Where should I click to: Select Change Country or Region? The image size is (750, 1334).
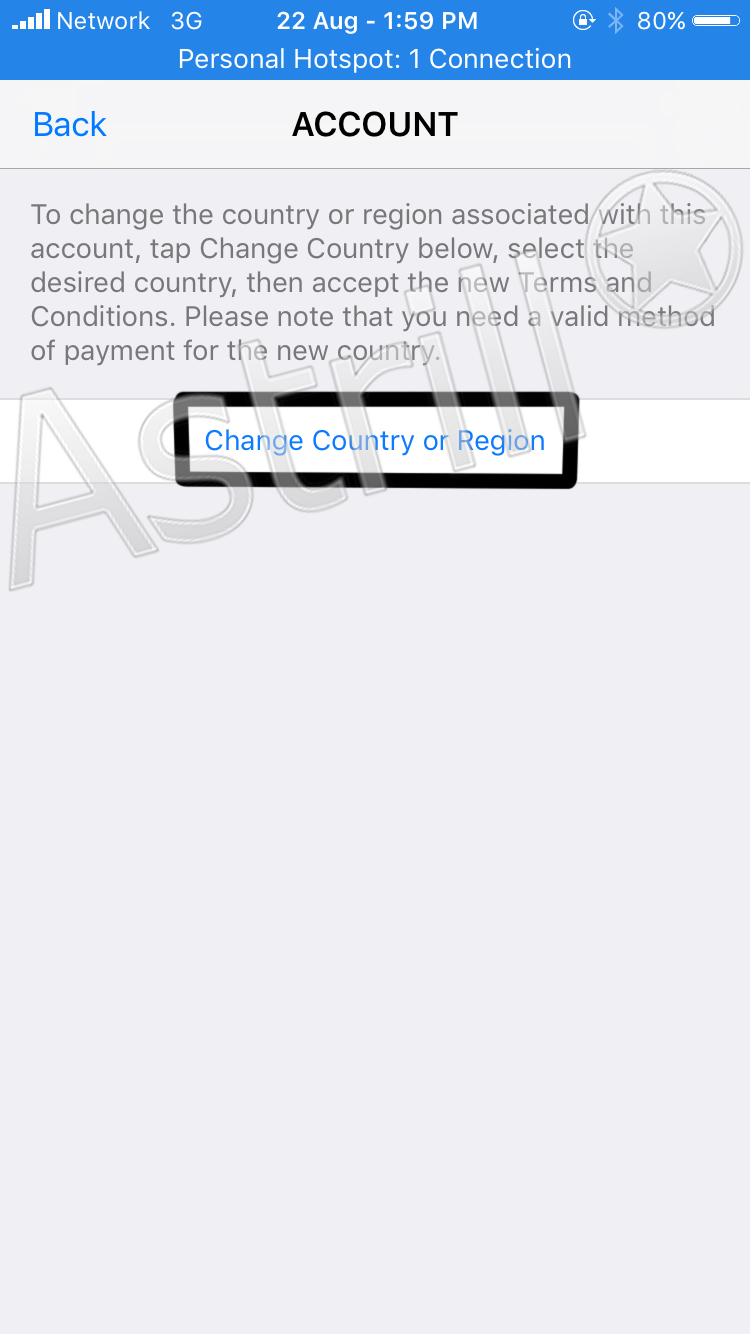(x=375, y=441)
